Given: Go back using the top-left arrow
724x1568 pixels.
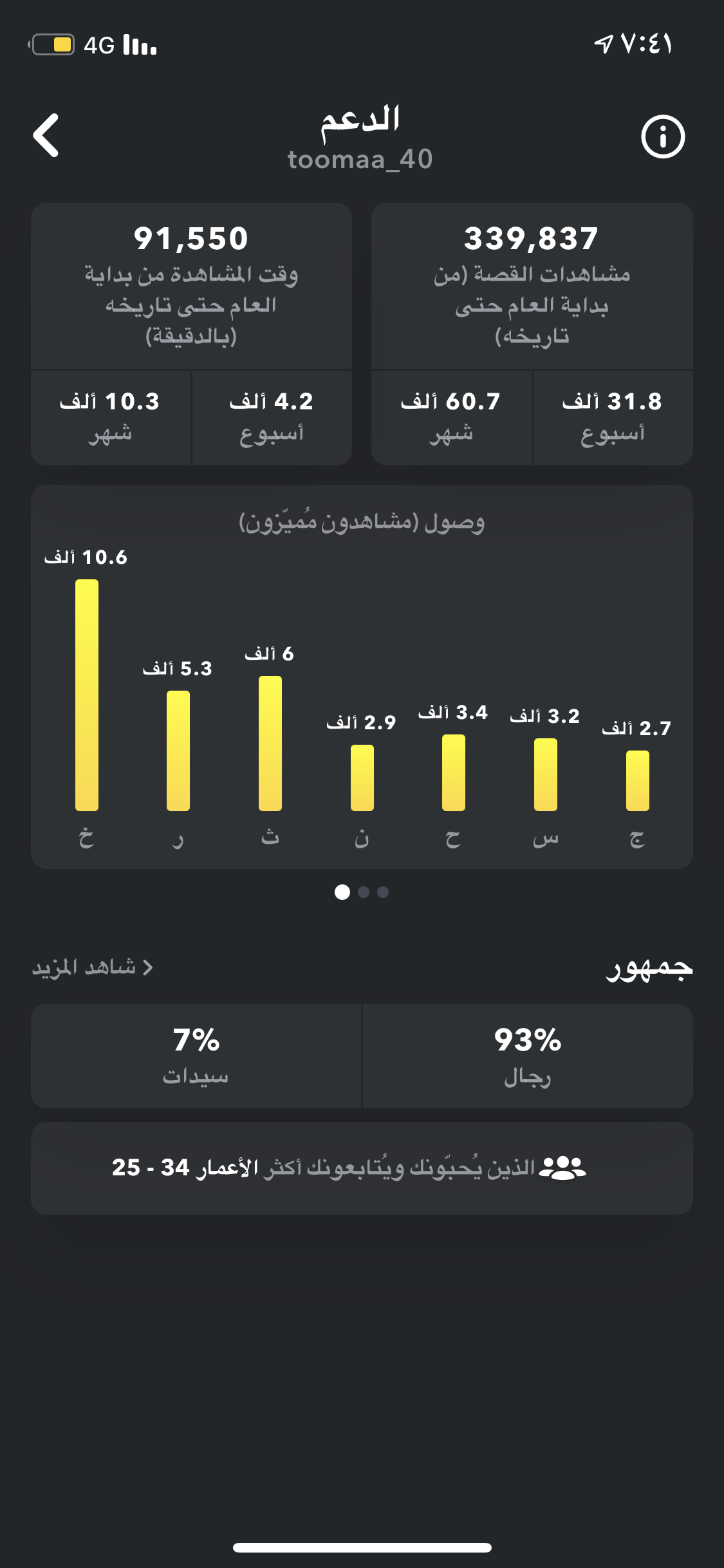Looking at the screenshot, I should [x=46, y=136].
